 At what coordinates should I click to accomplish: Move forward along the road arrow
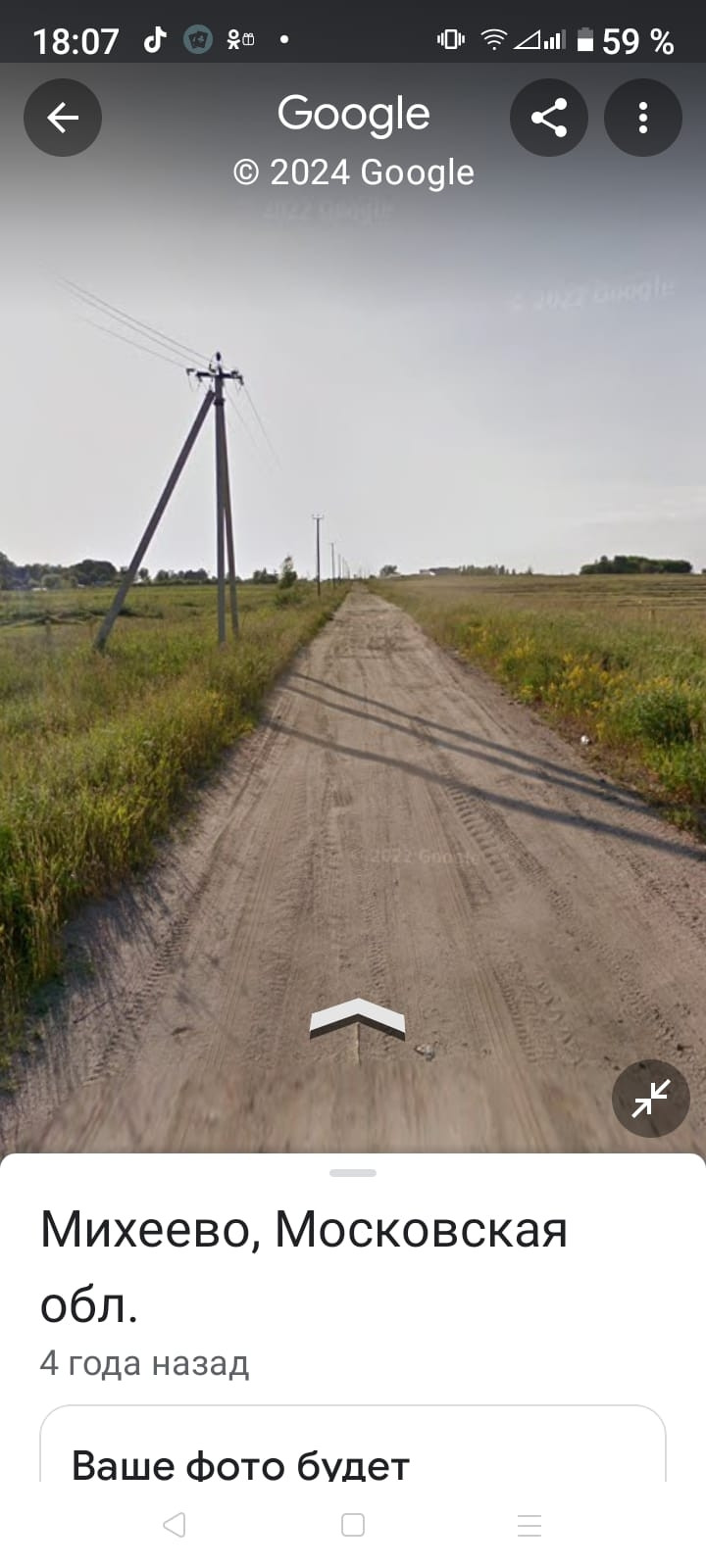357,1019
